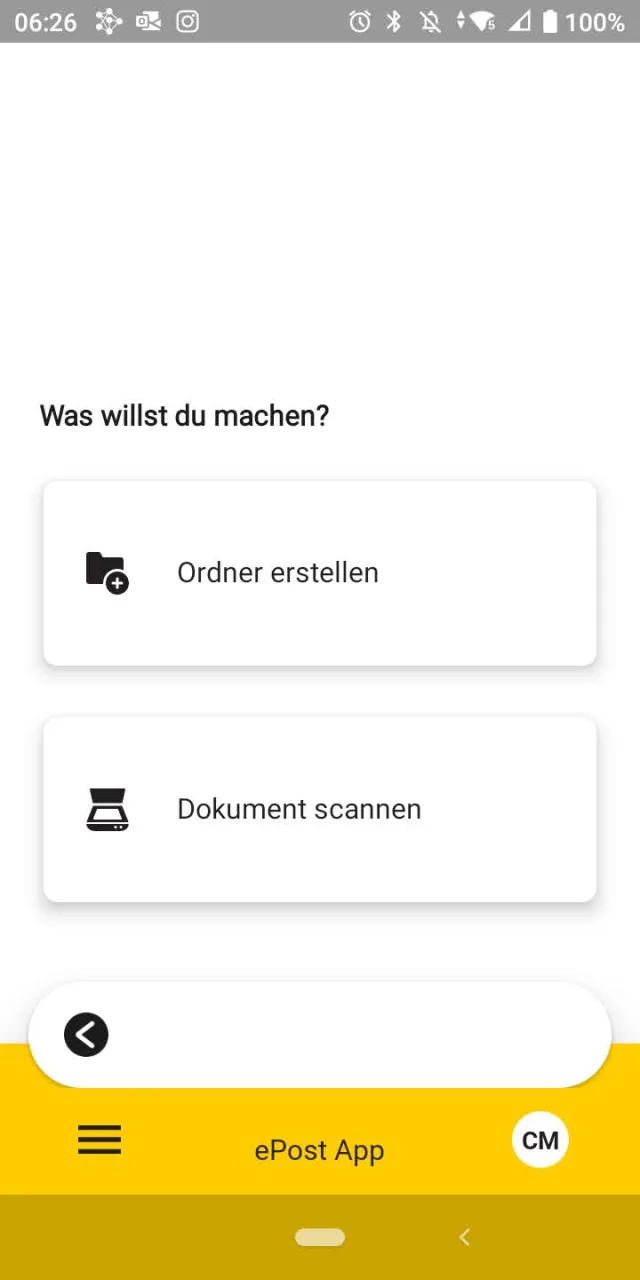Open the hamburger drawer menu
640x1280 pixels.
point(100,1140)
